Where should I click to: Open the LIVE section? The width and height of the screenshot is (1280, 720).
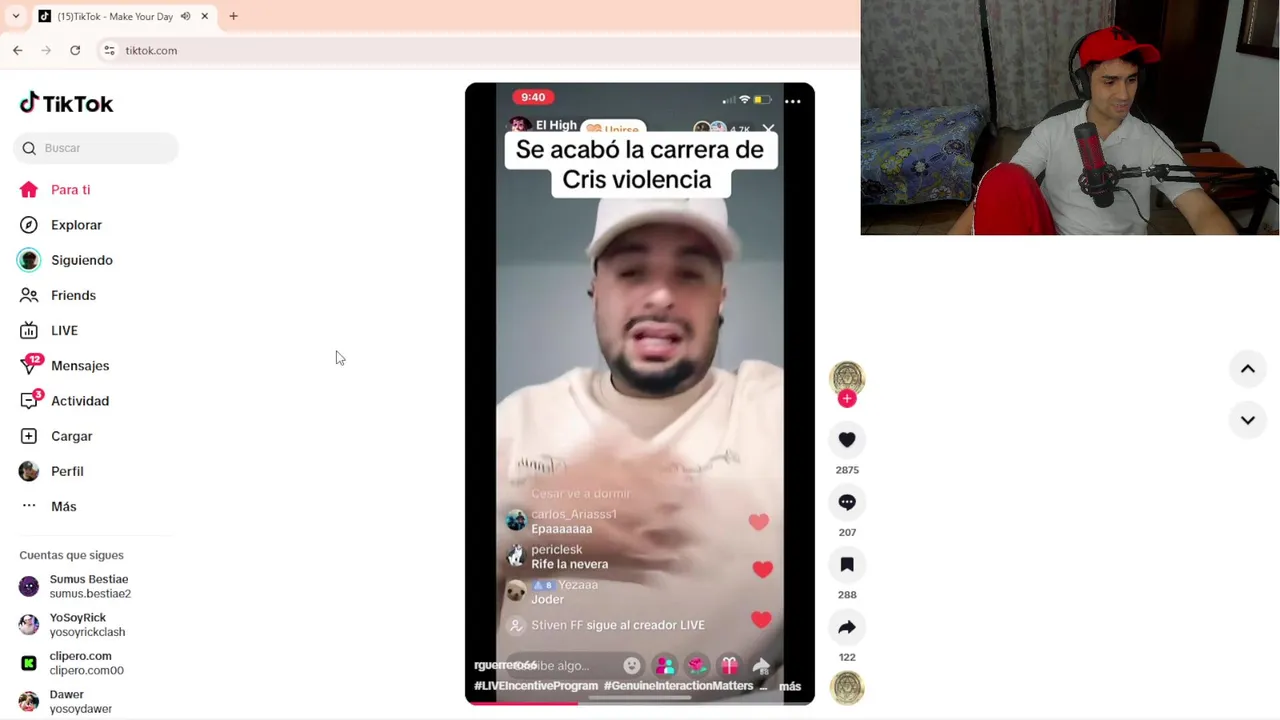63,330
